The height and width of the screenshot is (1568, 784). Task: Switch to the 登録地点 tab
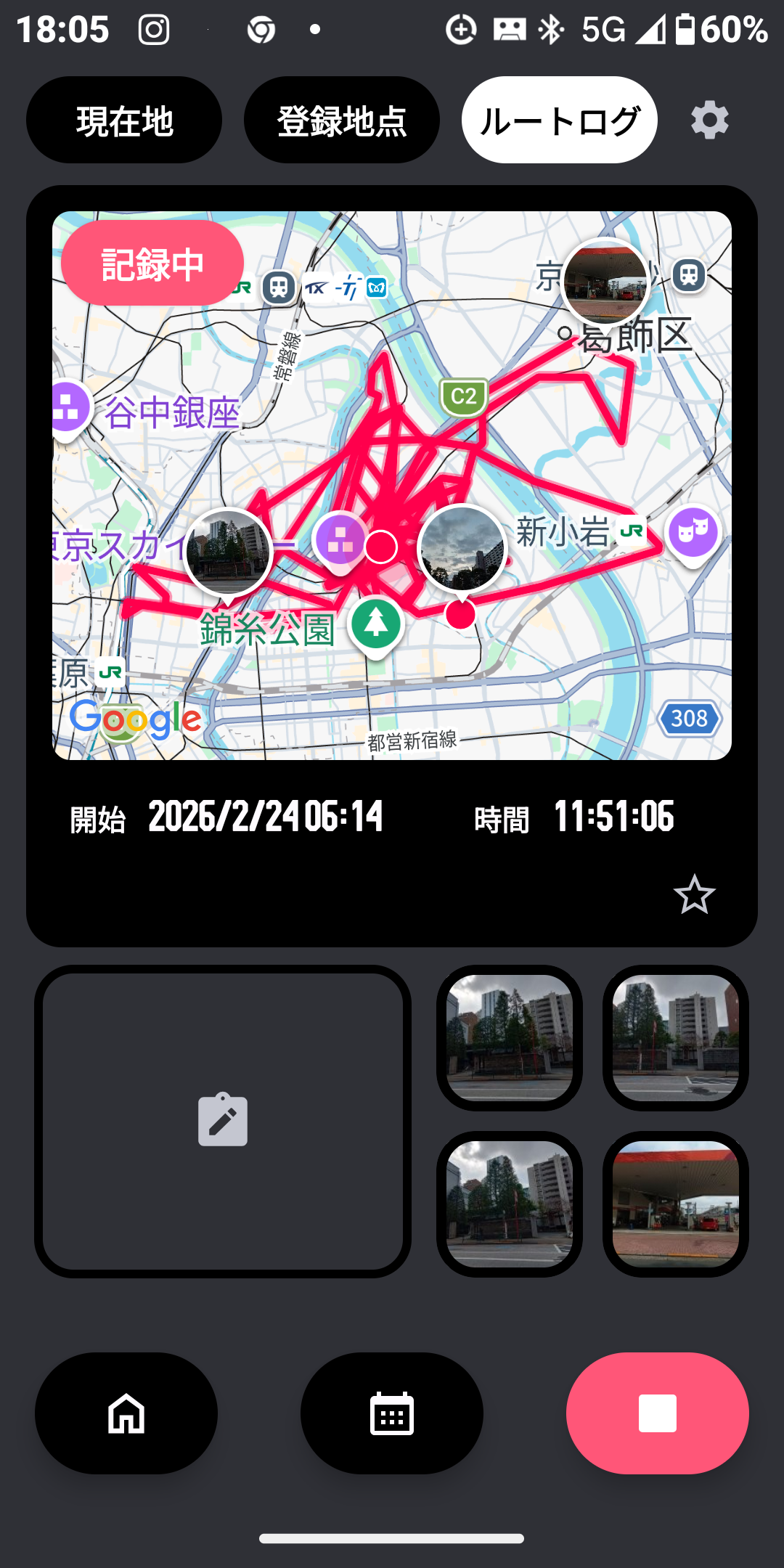[342, 121]
